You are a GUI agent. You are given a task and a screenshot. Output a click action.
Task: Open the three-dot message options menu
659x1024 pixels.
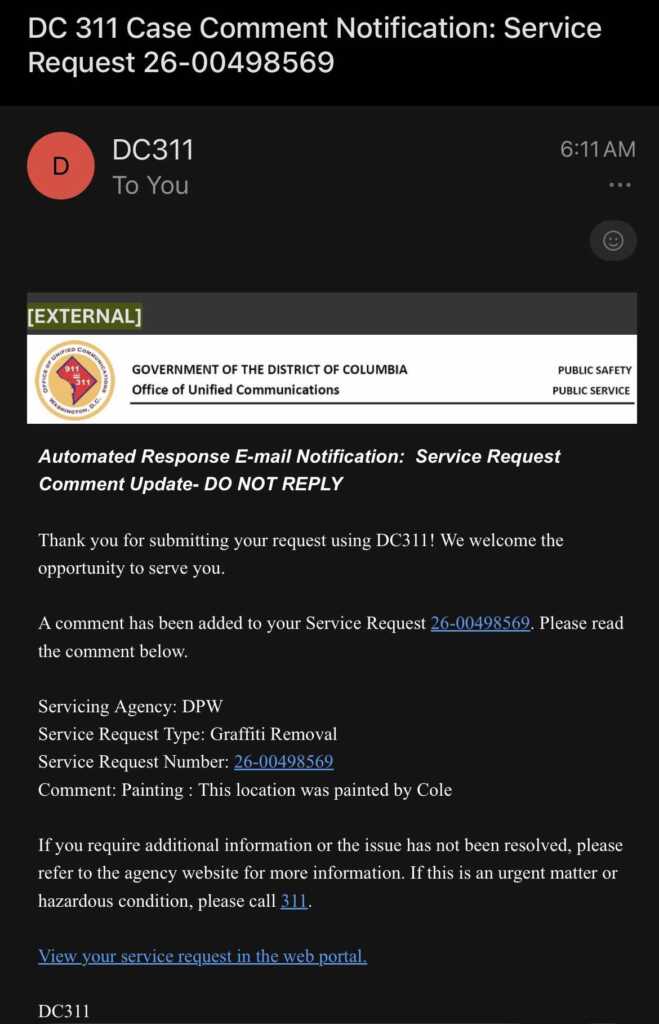619,185
